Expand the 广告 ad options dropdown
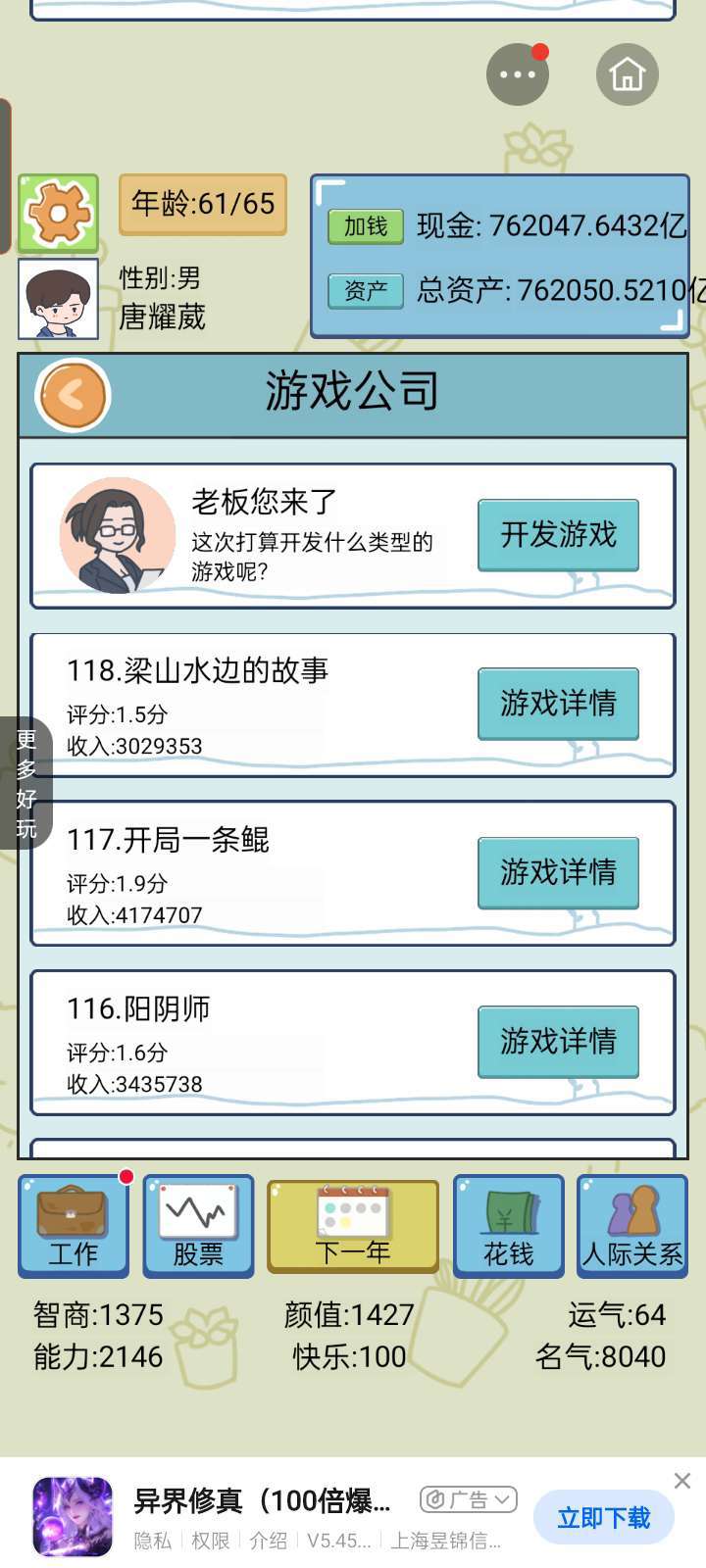The width and height of the screenshot is (706, 1568). [469, 1499]
